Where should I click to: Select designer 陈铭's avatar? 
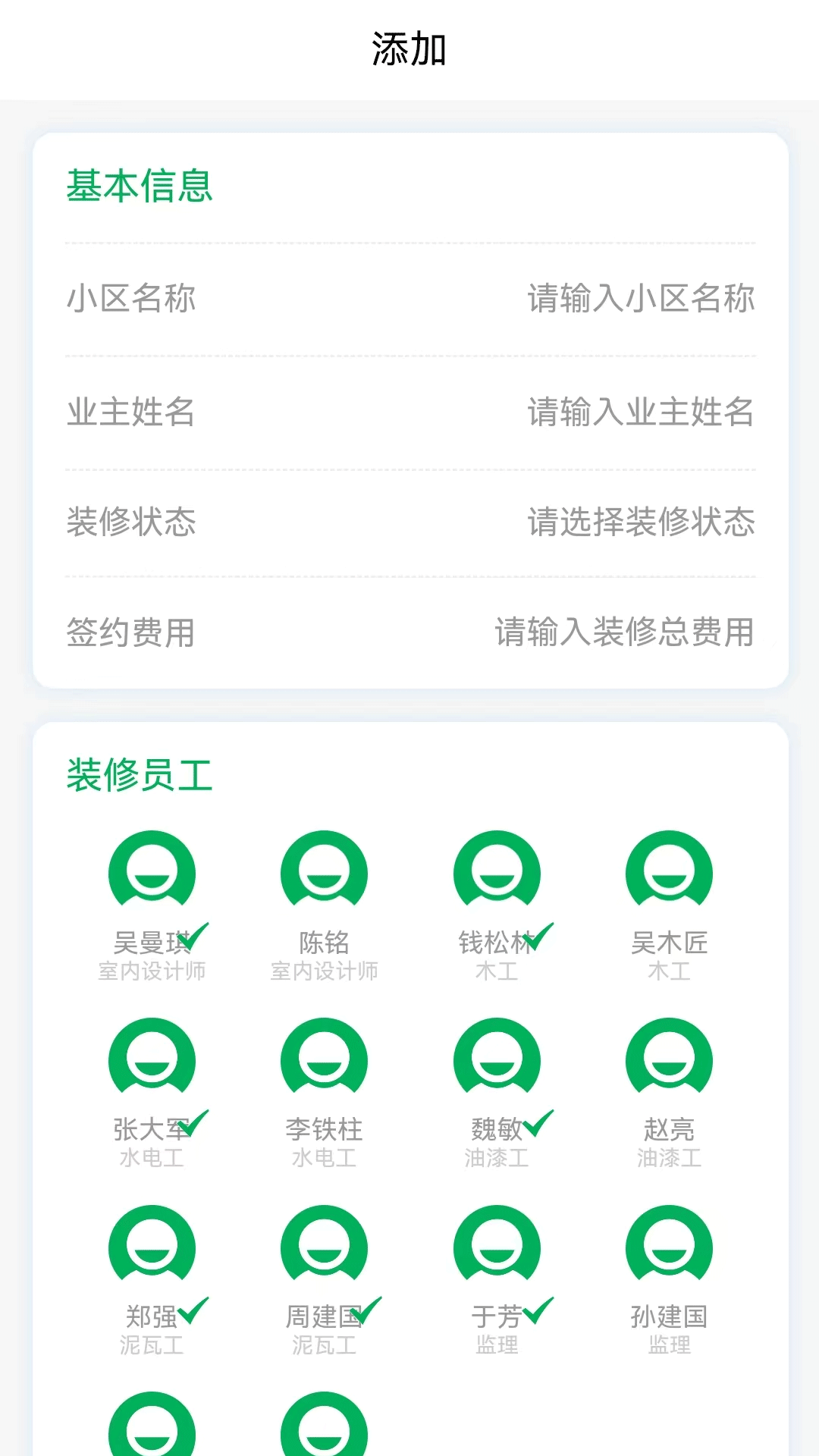click(323, 872)
